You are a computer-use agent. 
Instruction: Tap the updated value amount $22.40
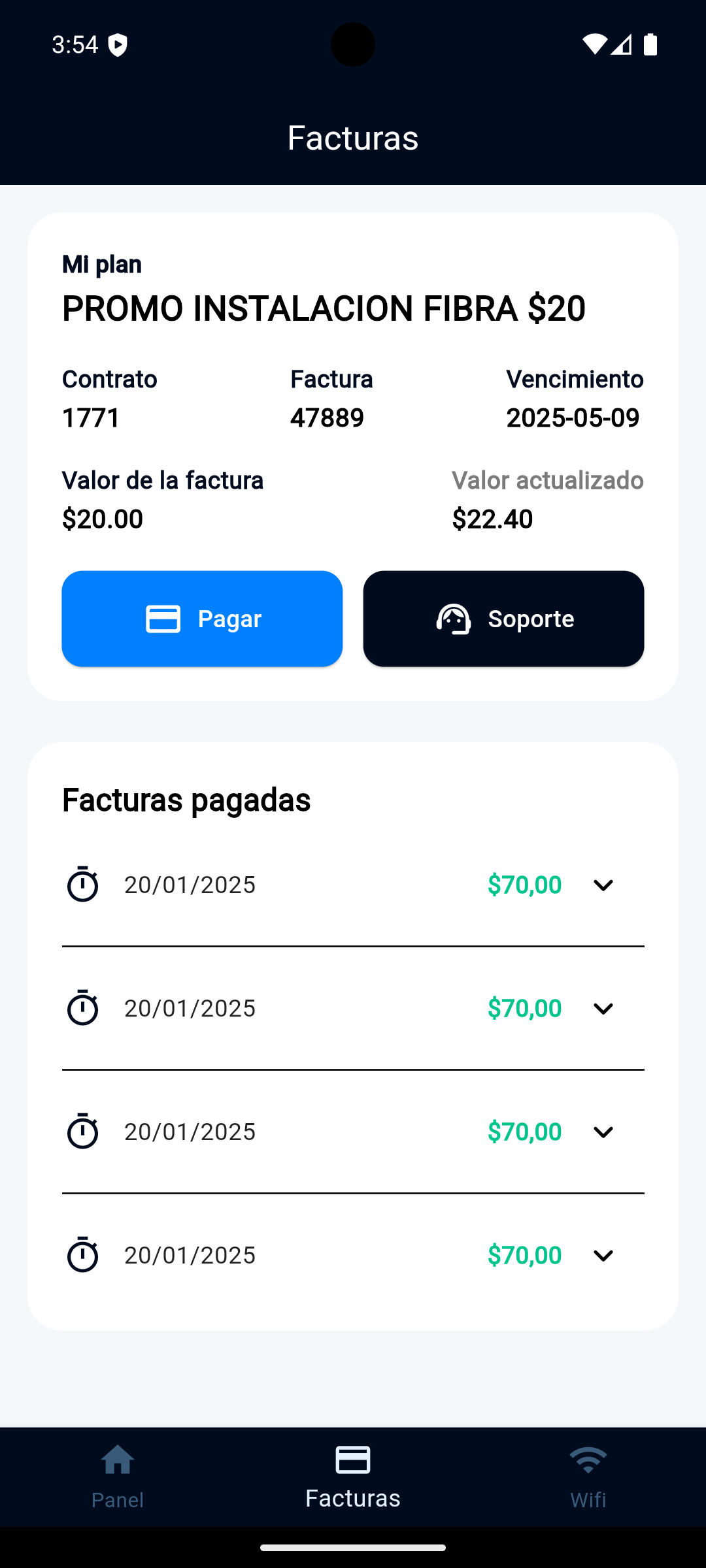coord(493,518)
